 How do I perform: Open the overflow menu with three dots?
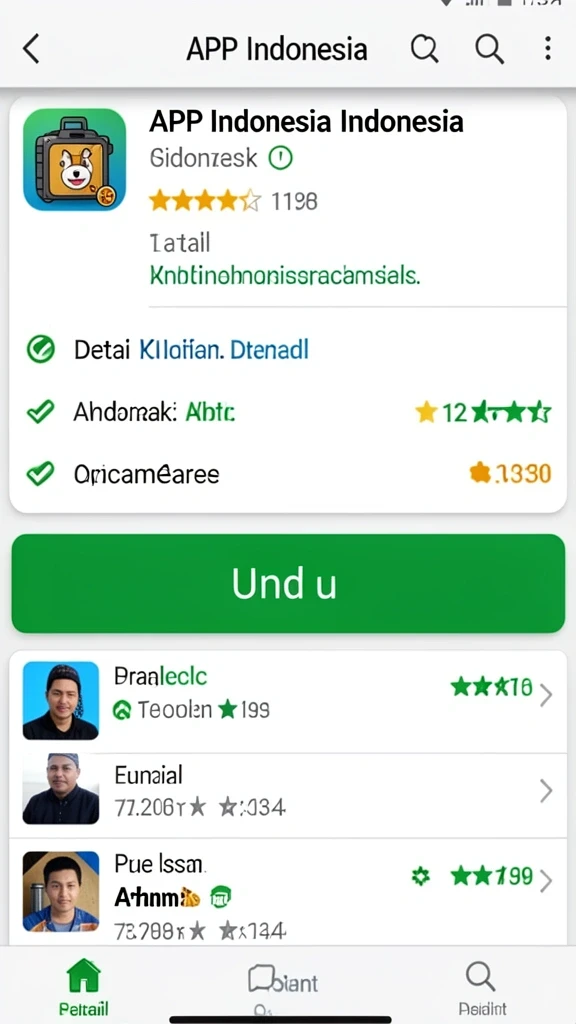[547, 48]
